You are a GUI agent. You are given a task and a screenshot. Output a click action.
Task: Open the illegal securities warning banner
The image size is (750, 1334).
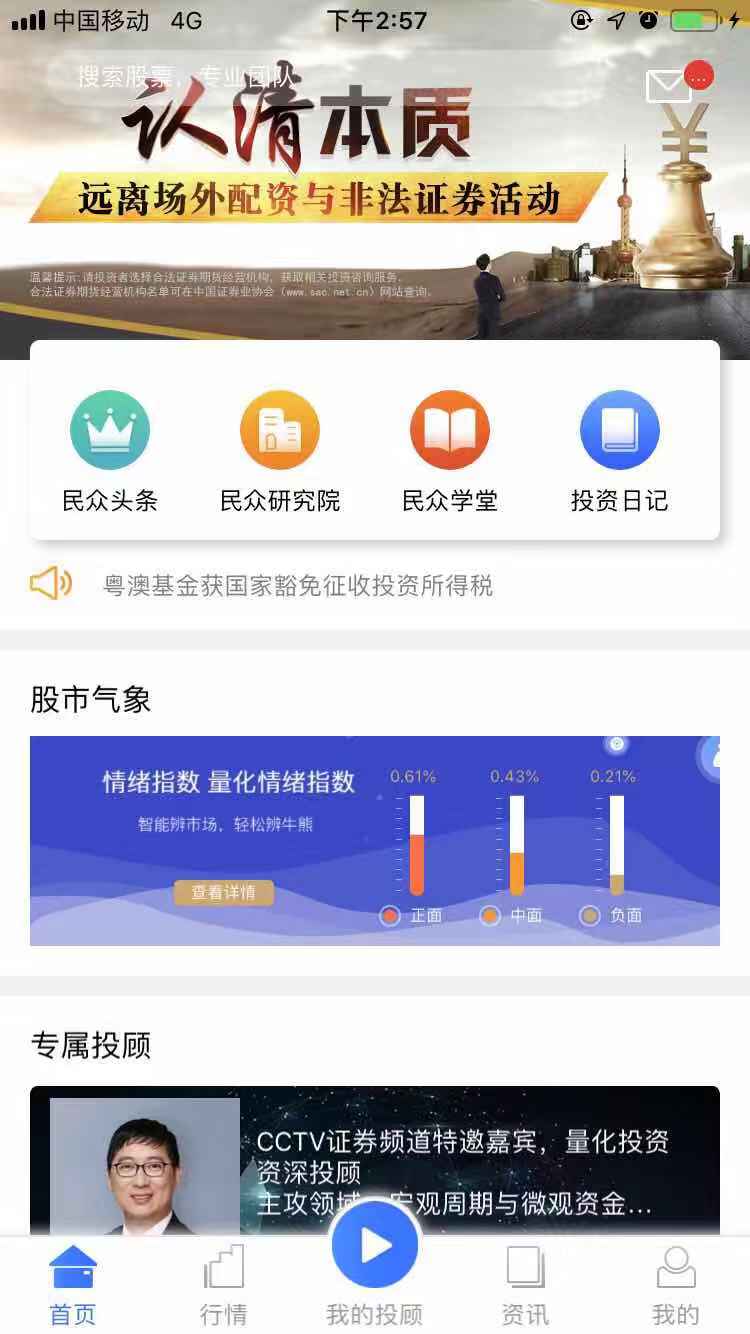coord(320,200)
